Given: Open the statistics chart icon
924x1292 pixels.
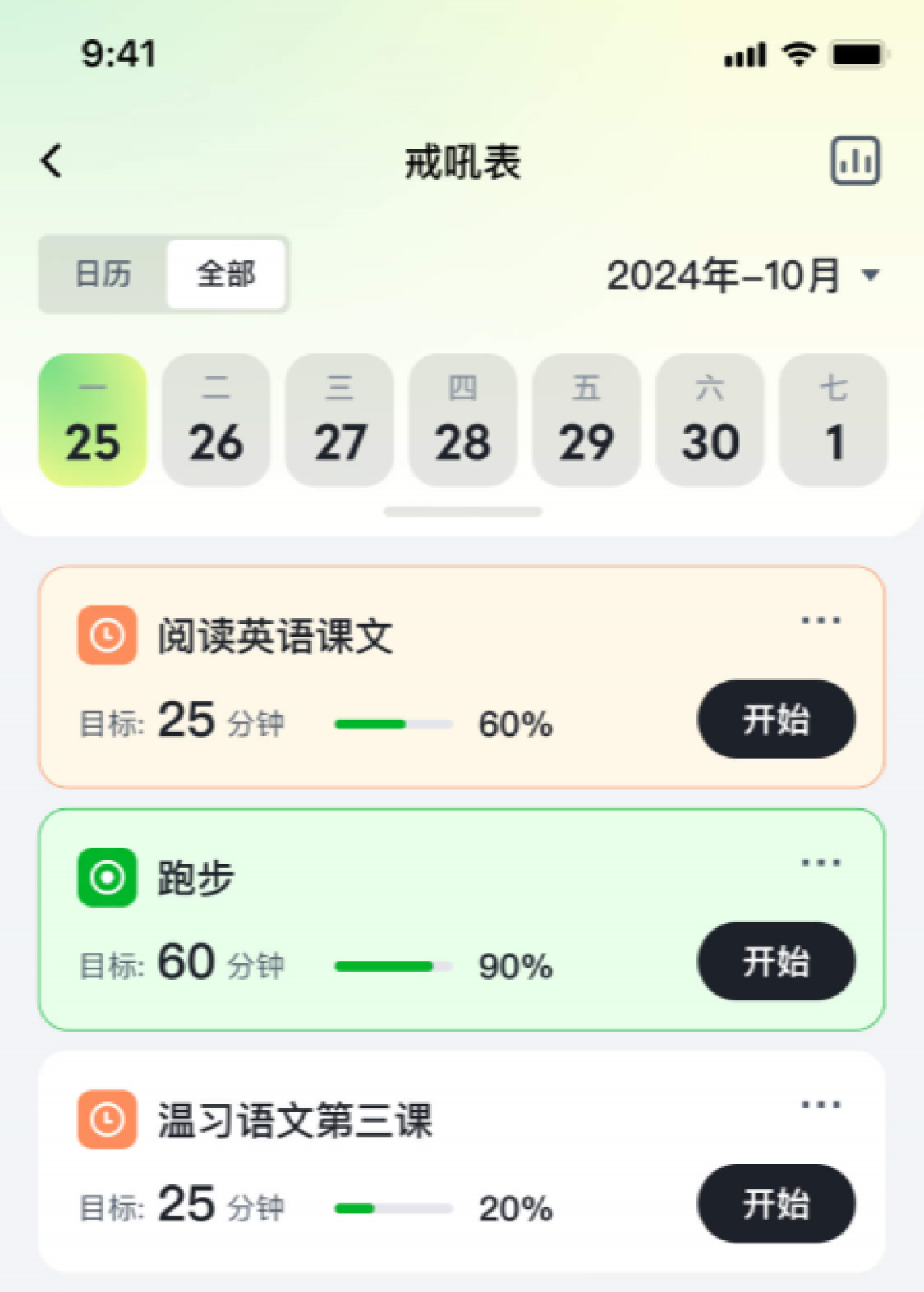Looking at the screenshot, I should click(855, 161).
